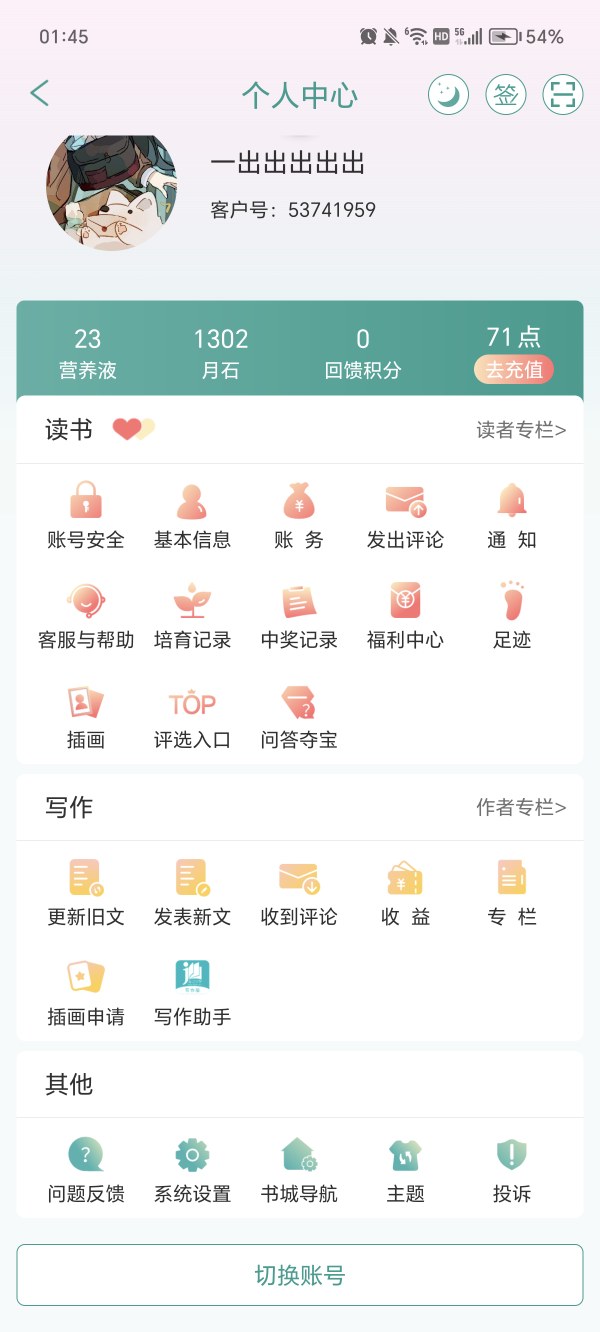Open the 通知 notifications bell
The image size is (600, 1332).
pyautogui.click(x=512, y=516)
